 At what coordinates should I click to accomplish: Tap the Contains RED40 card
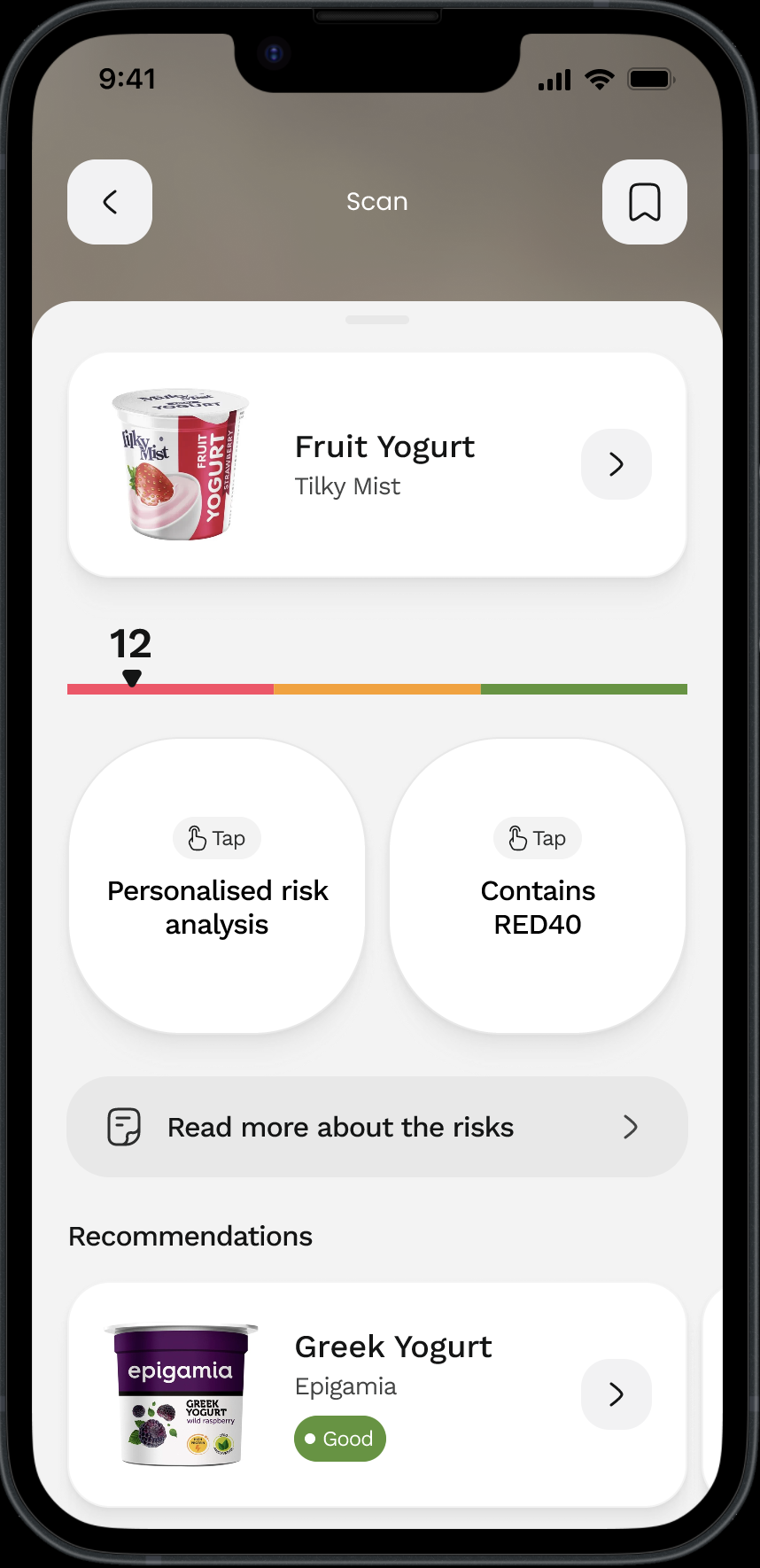coord(538,886)
